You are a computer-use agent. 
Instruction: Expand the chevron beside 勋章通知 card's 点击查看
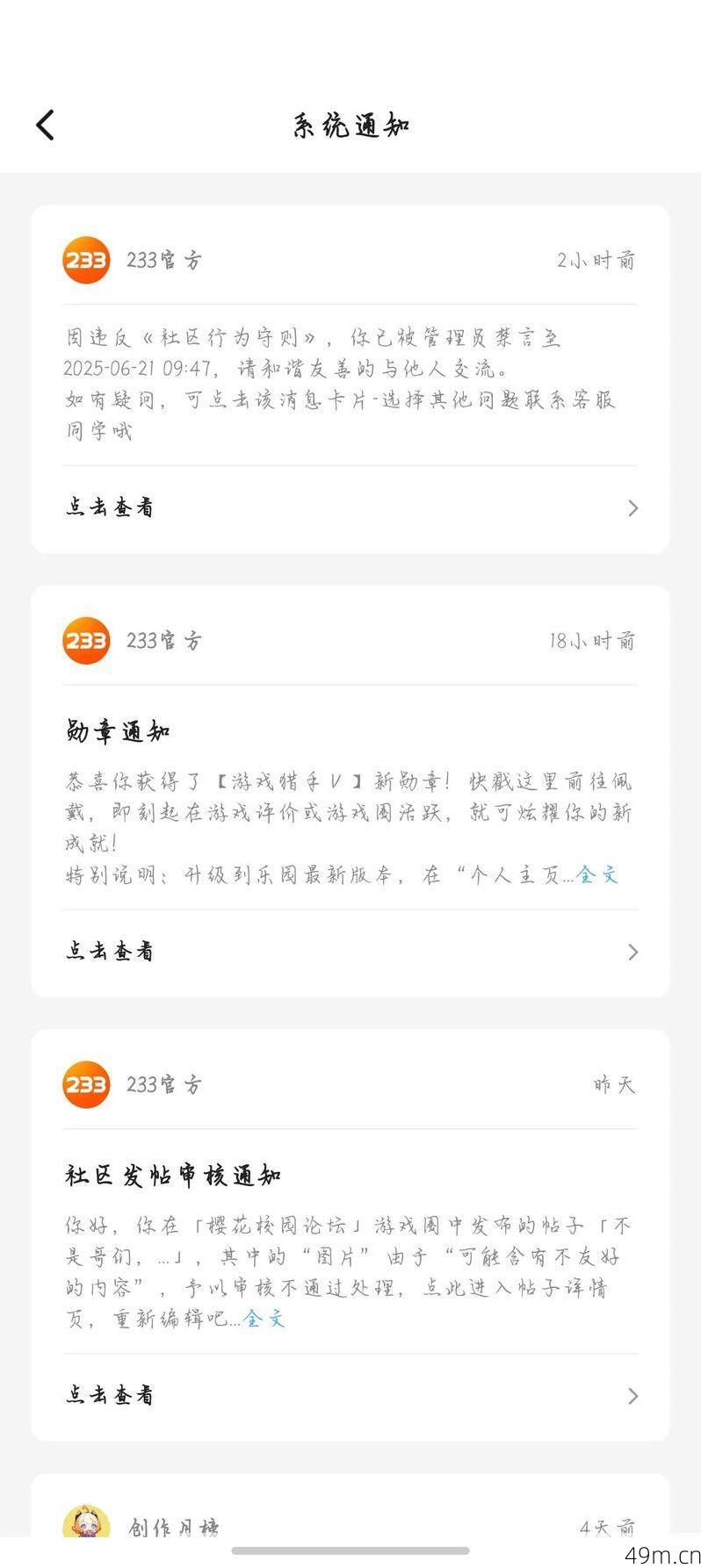pyautogui.click(x=632, y=951)
